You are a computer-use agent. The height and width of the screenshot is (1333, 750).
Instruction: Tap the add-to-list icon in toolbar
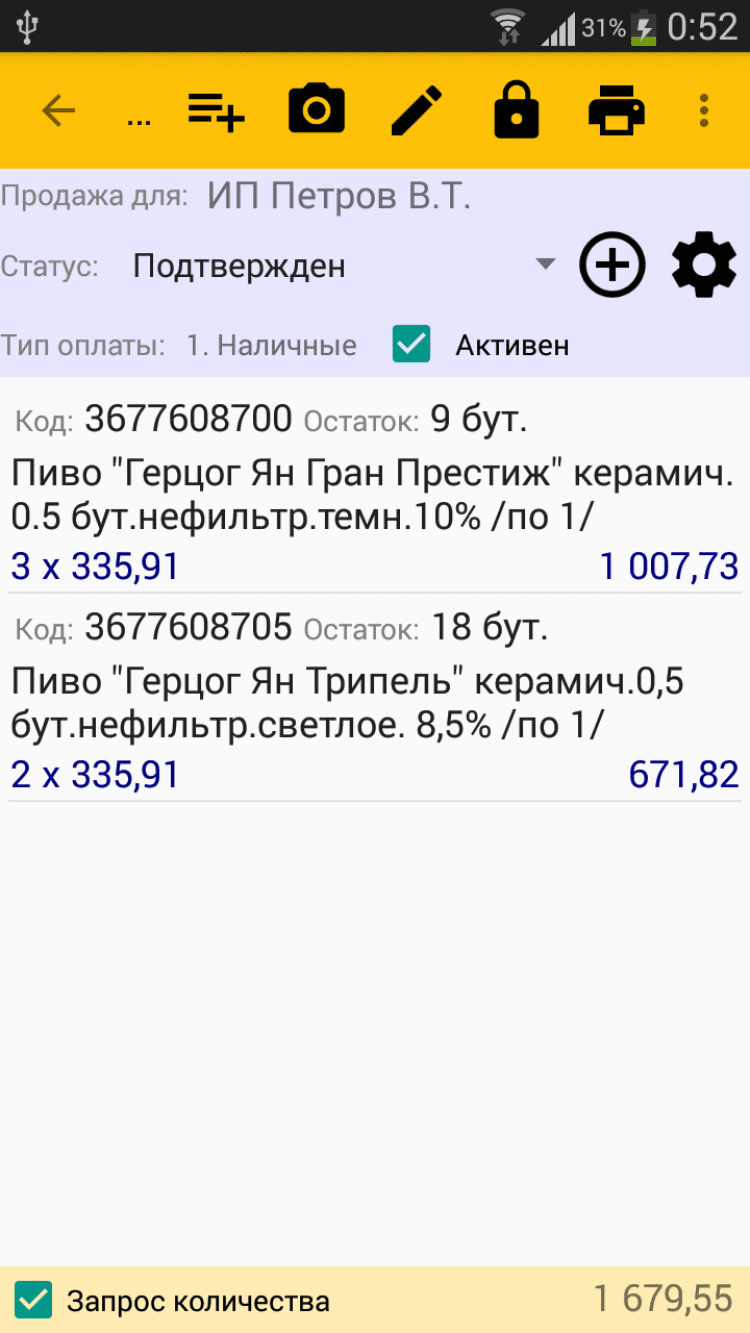[216, 111]
